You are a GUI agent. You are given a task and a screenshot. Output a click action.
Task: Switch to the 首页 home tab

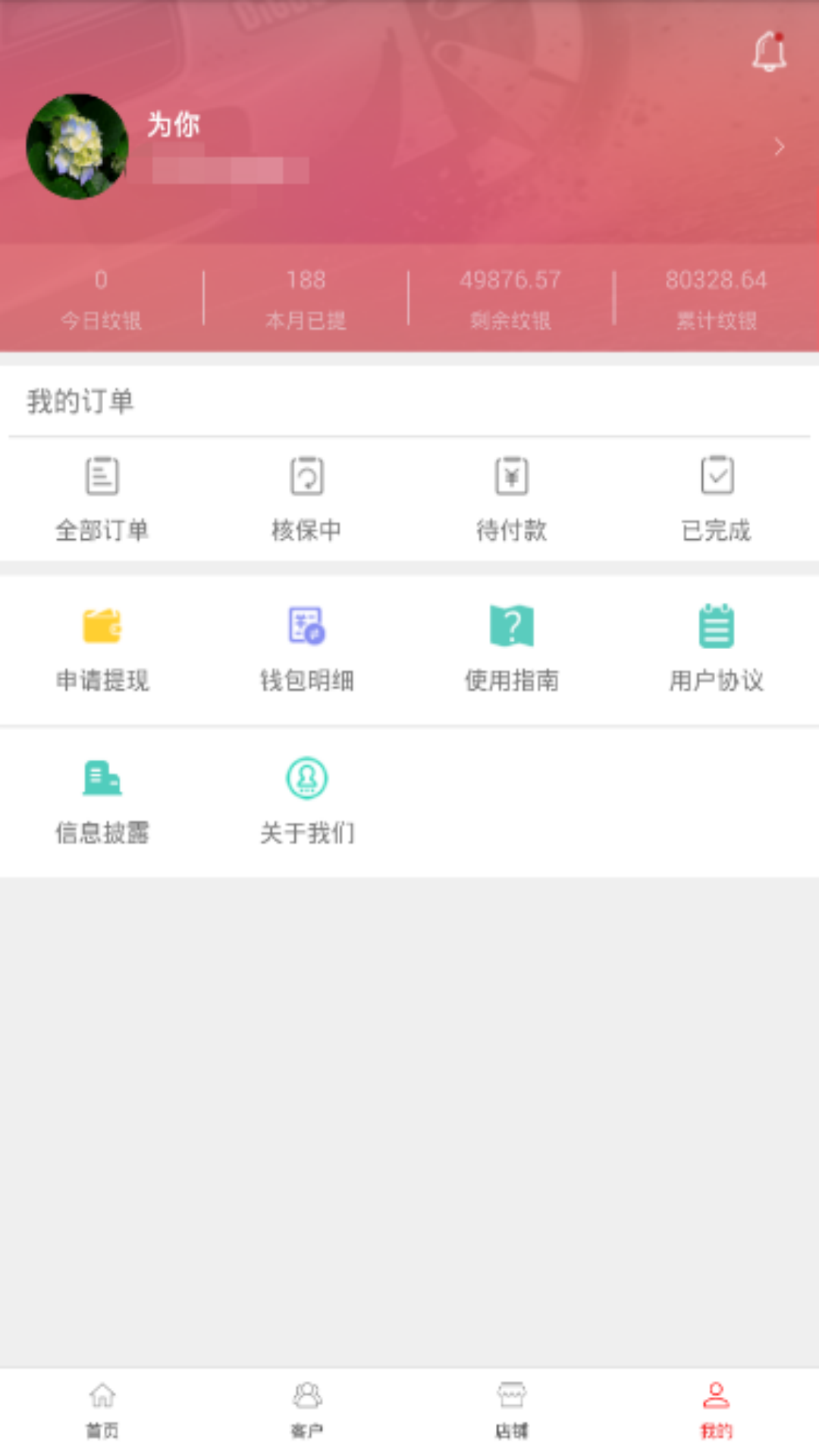pyautogui.click(x=102, y=1410)
